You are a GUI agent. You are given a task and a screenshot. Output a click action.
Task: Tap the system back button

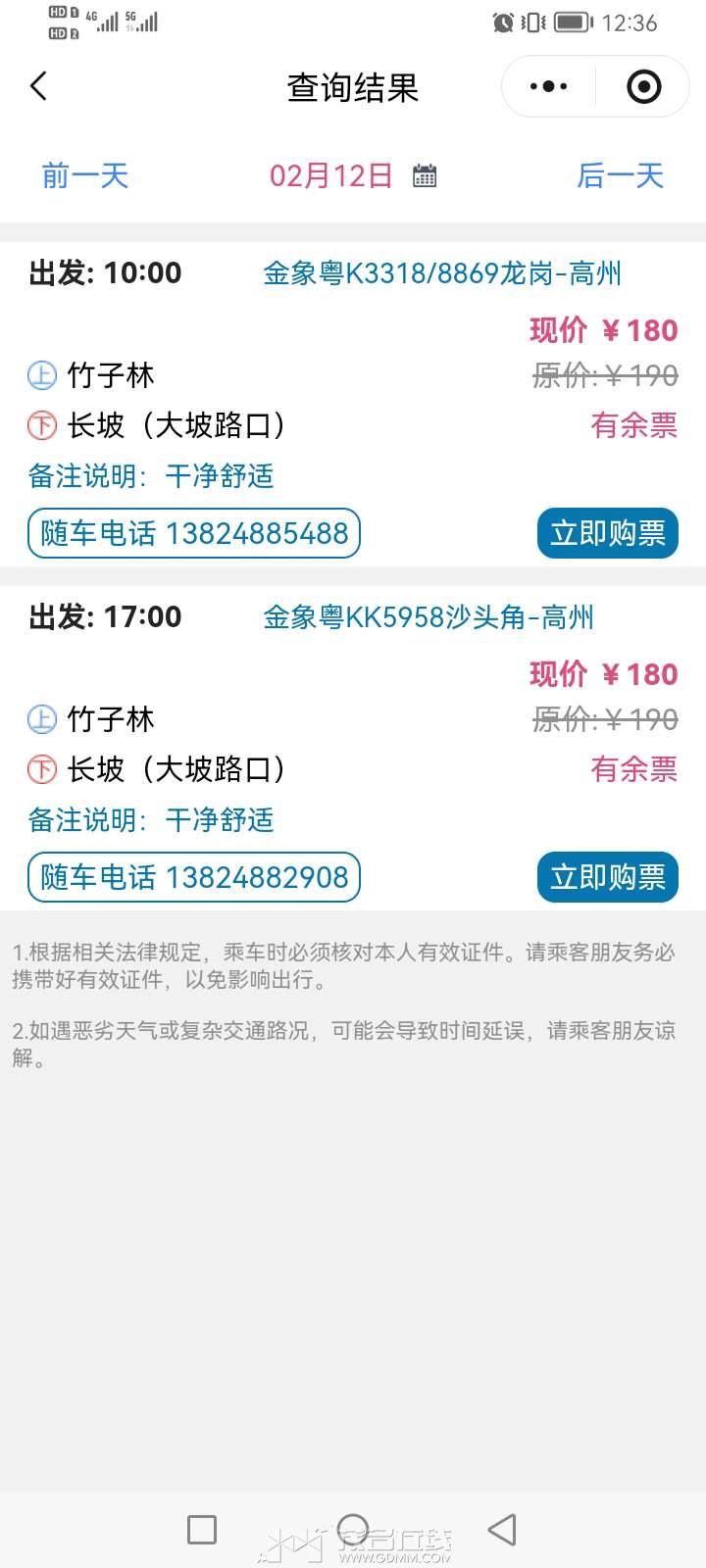pyautogui.click(x=501, y=1530)
